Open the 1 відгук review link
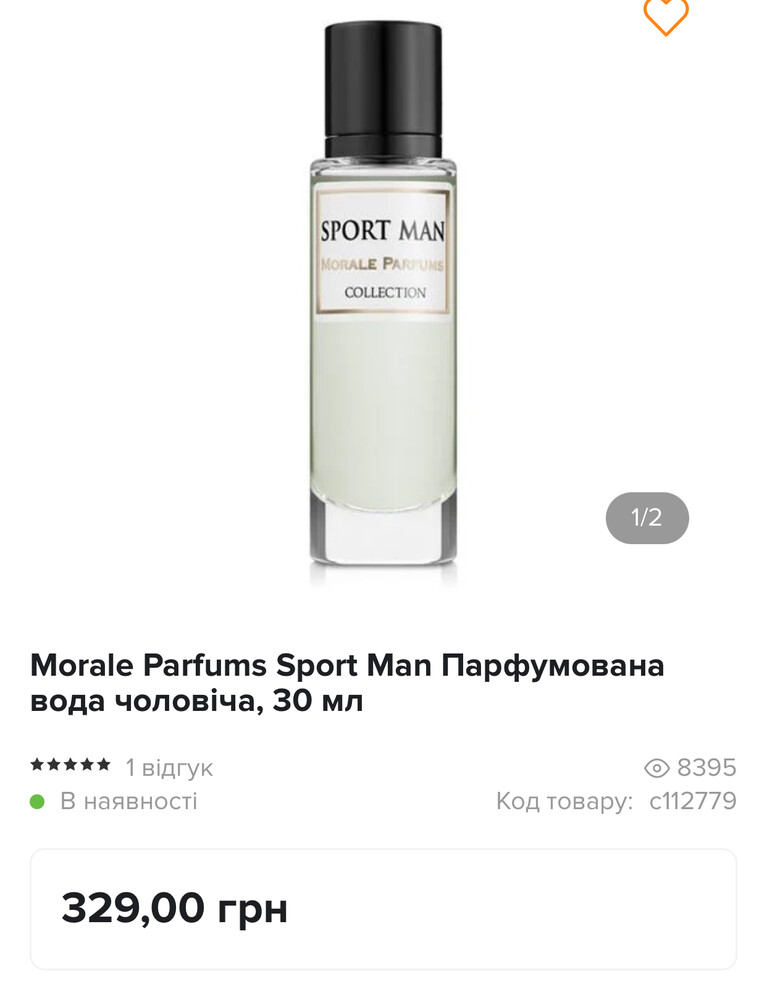767x1000 pixels. (x=169, y=768)
